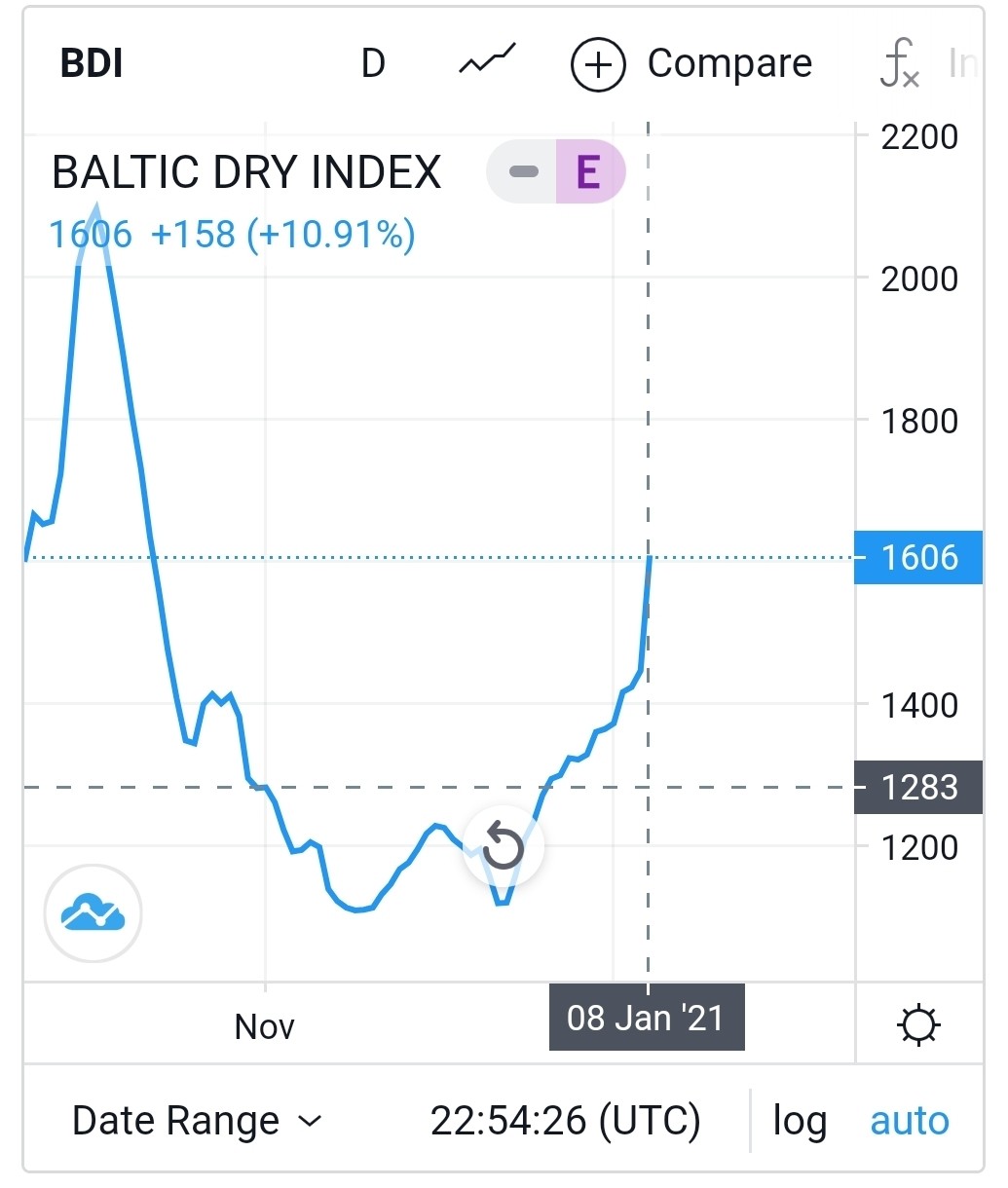The height and width of the screenshot is (1188, 1008).
Task: Open the chart style selector
Action: (x=487, y=62)
